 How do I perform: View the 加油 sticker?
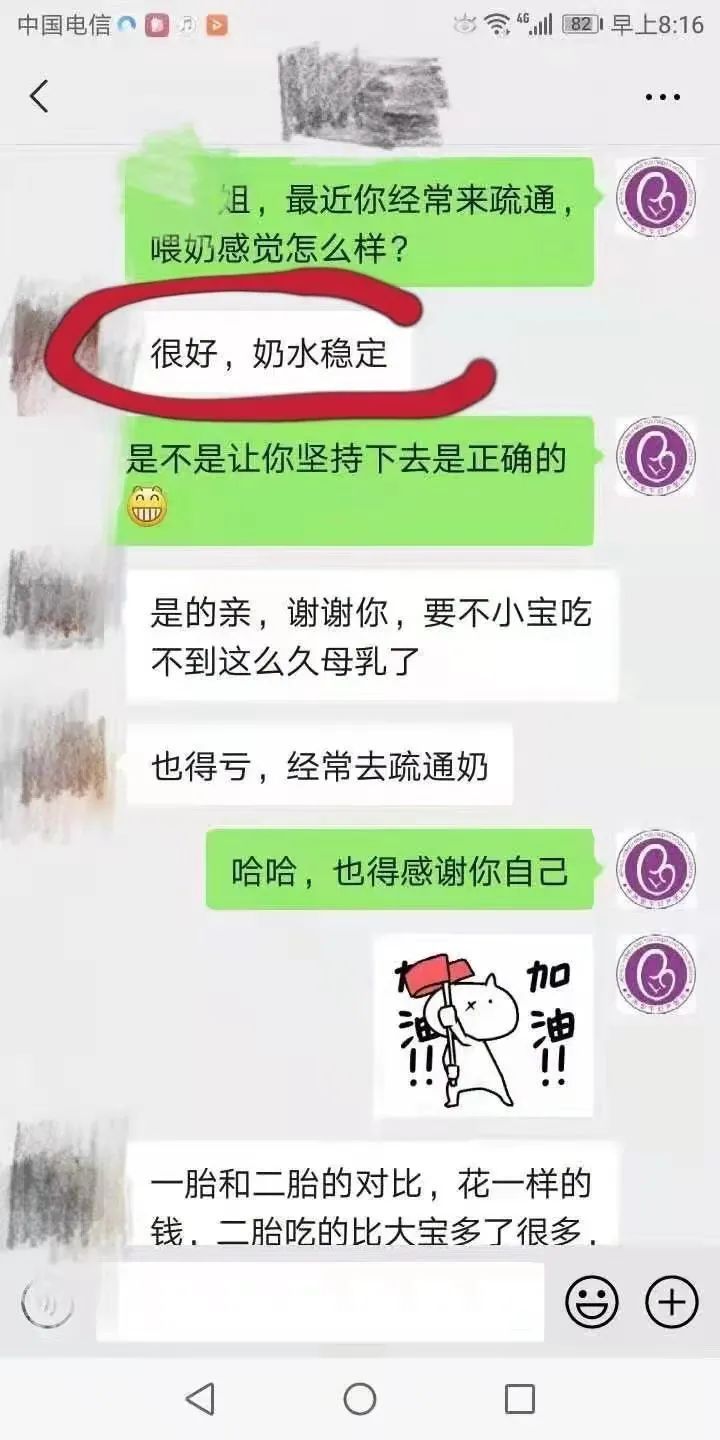483,1025
